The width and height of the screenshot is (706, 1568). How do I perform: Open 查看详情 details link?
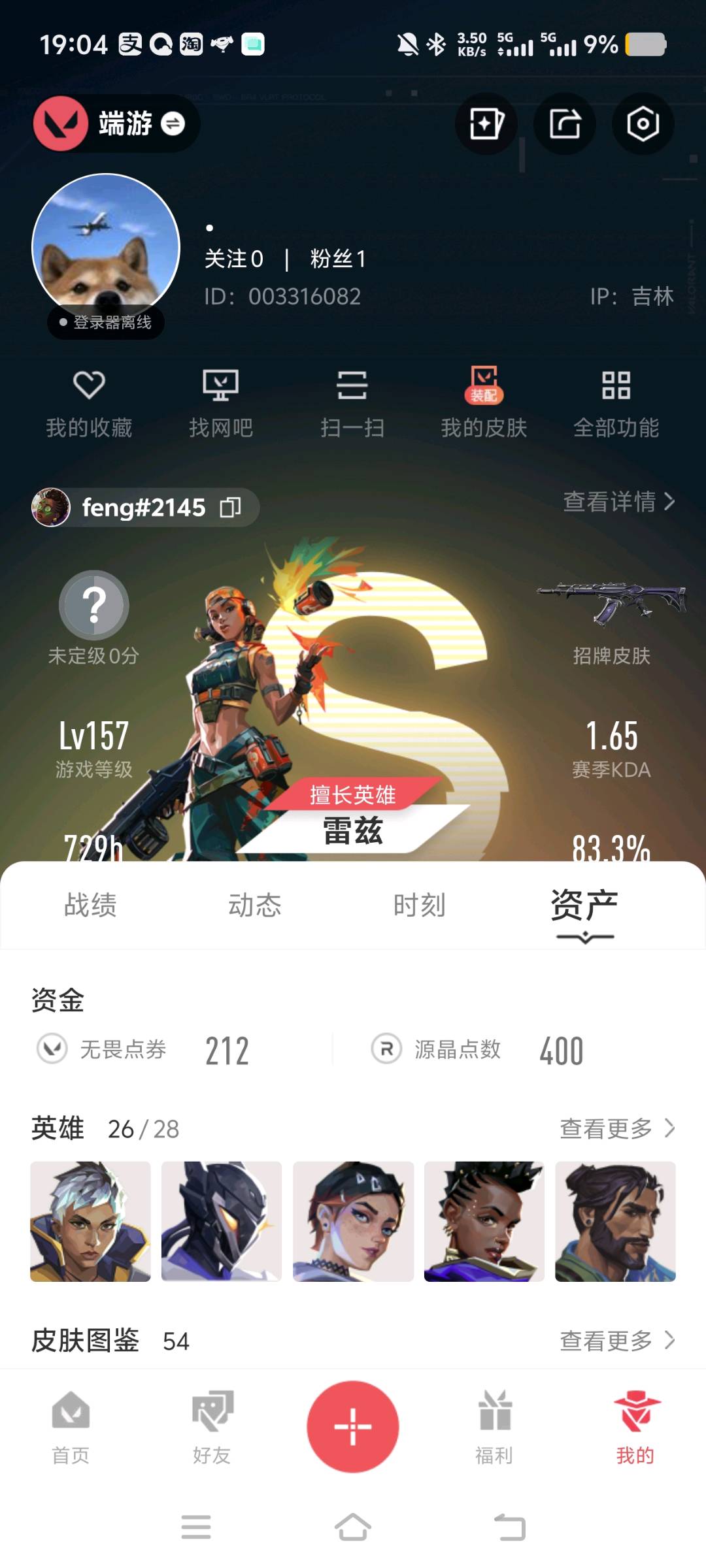[x=618, y=502]
